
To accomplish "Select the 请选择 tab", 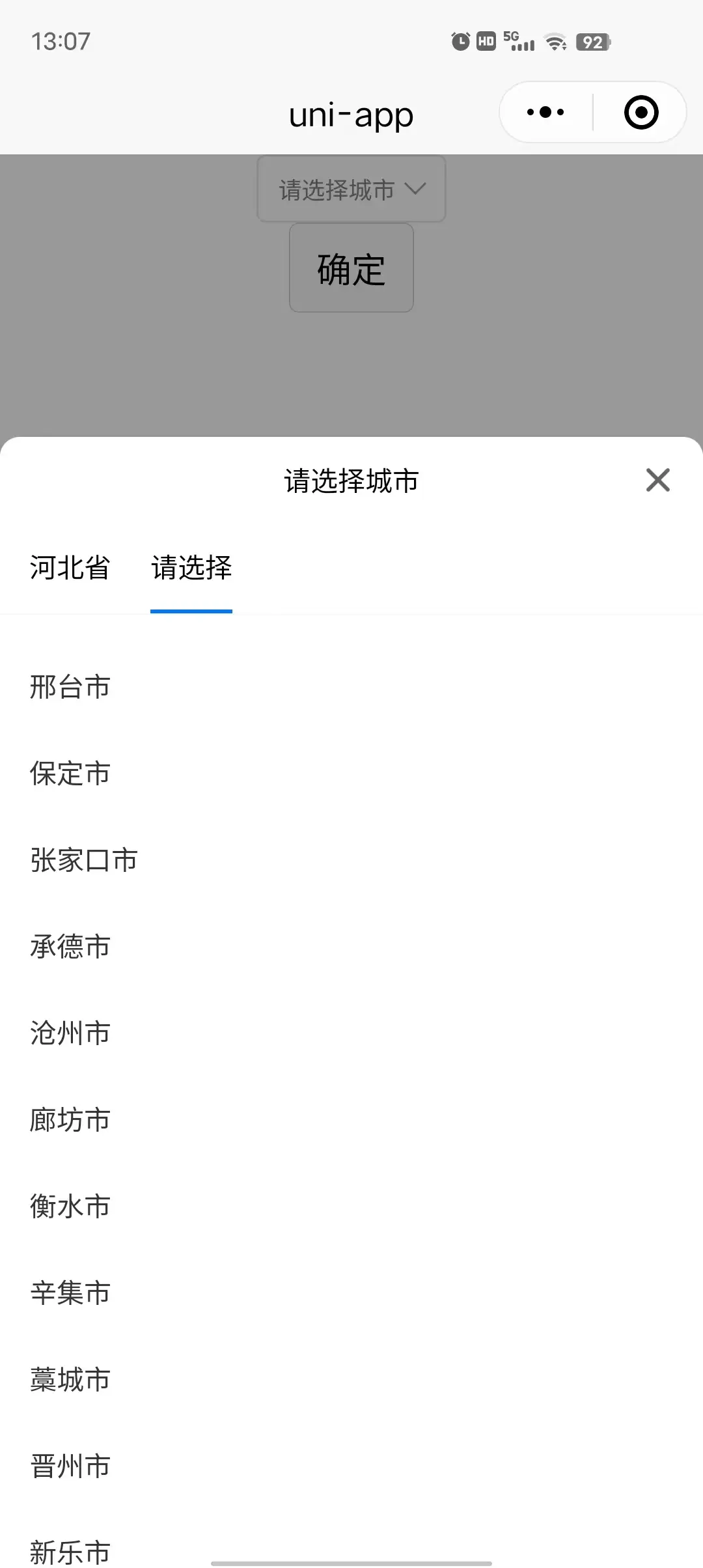I will (191, 568).
